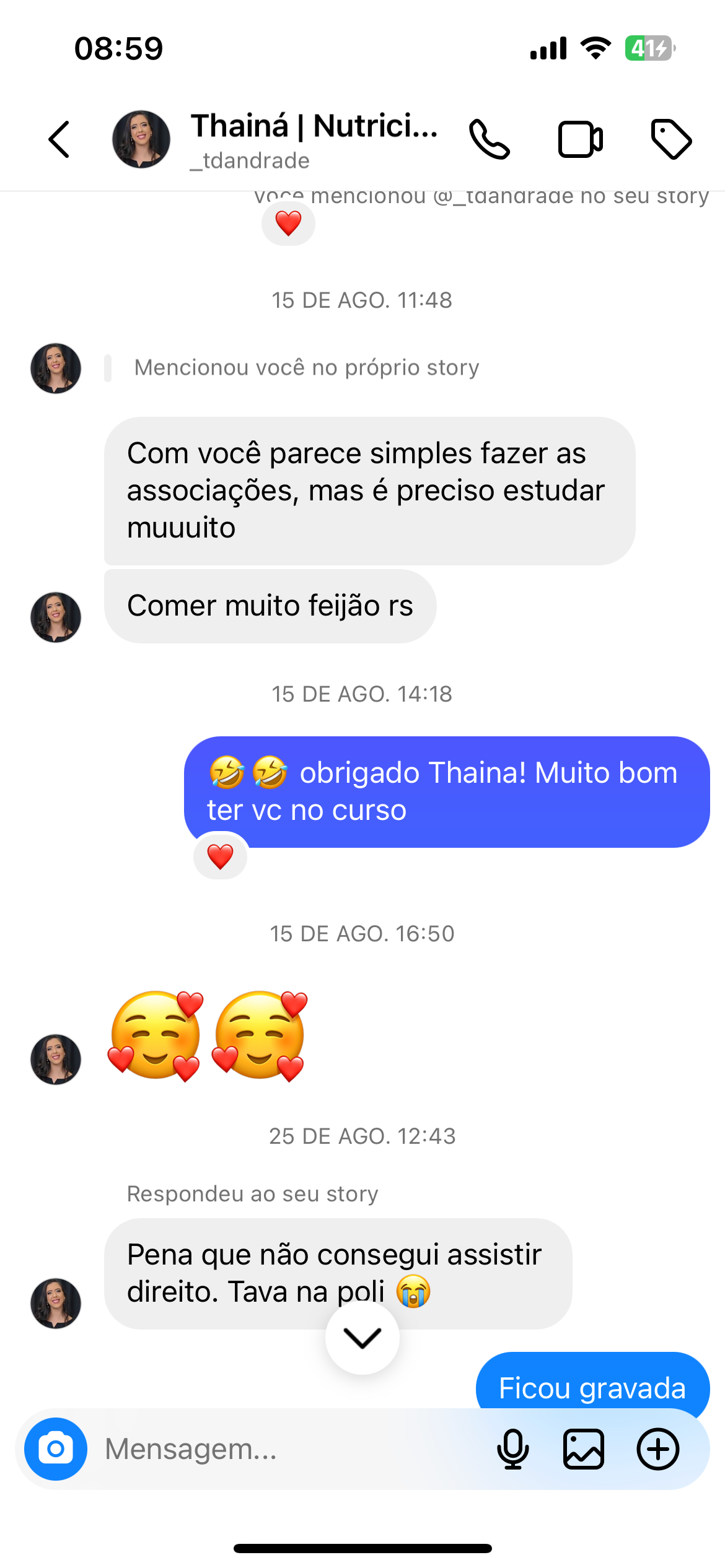Record a voice message with the microphone

[x=513, y=1449]
